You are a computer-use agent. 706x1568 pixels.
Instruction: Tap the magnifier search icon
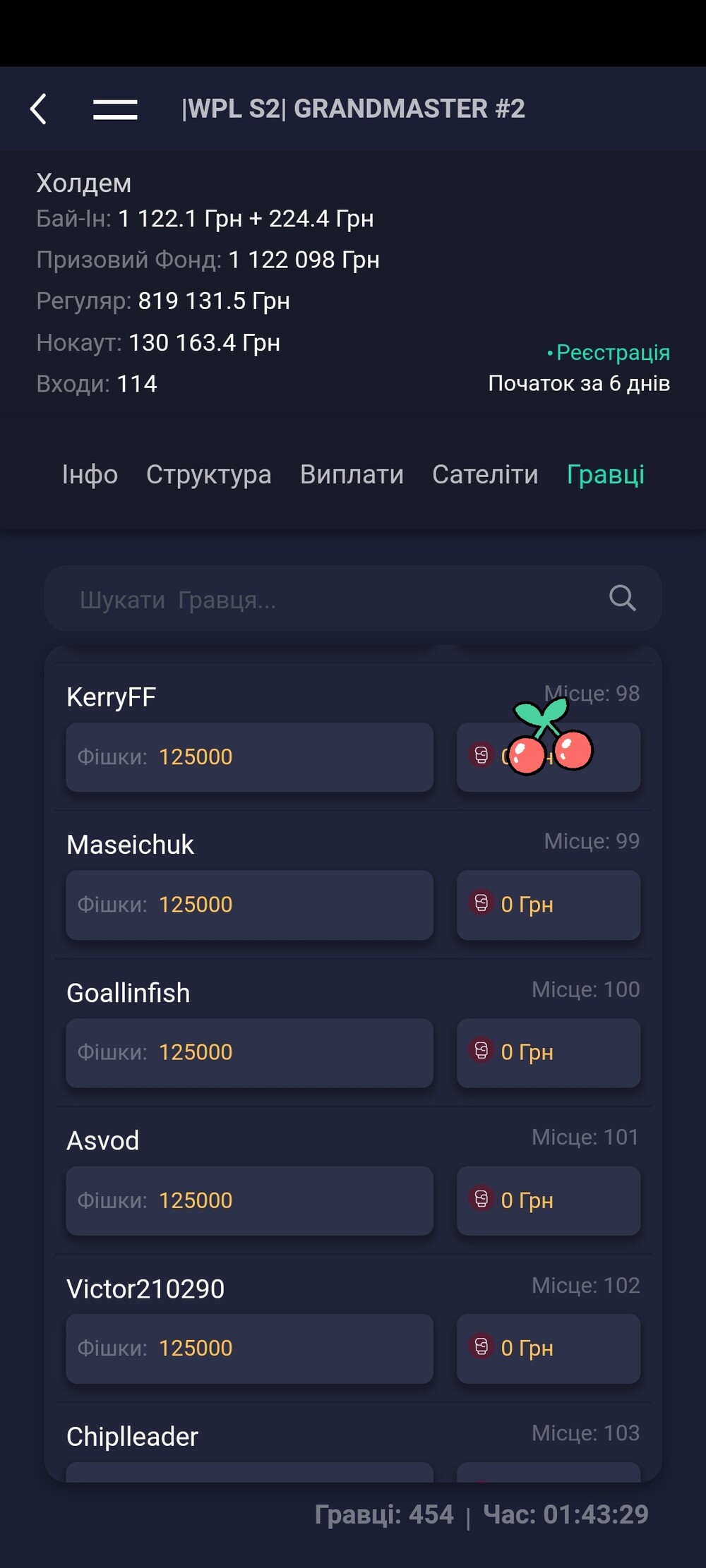click(x=622, y=598)
